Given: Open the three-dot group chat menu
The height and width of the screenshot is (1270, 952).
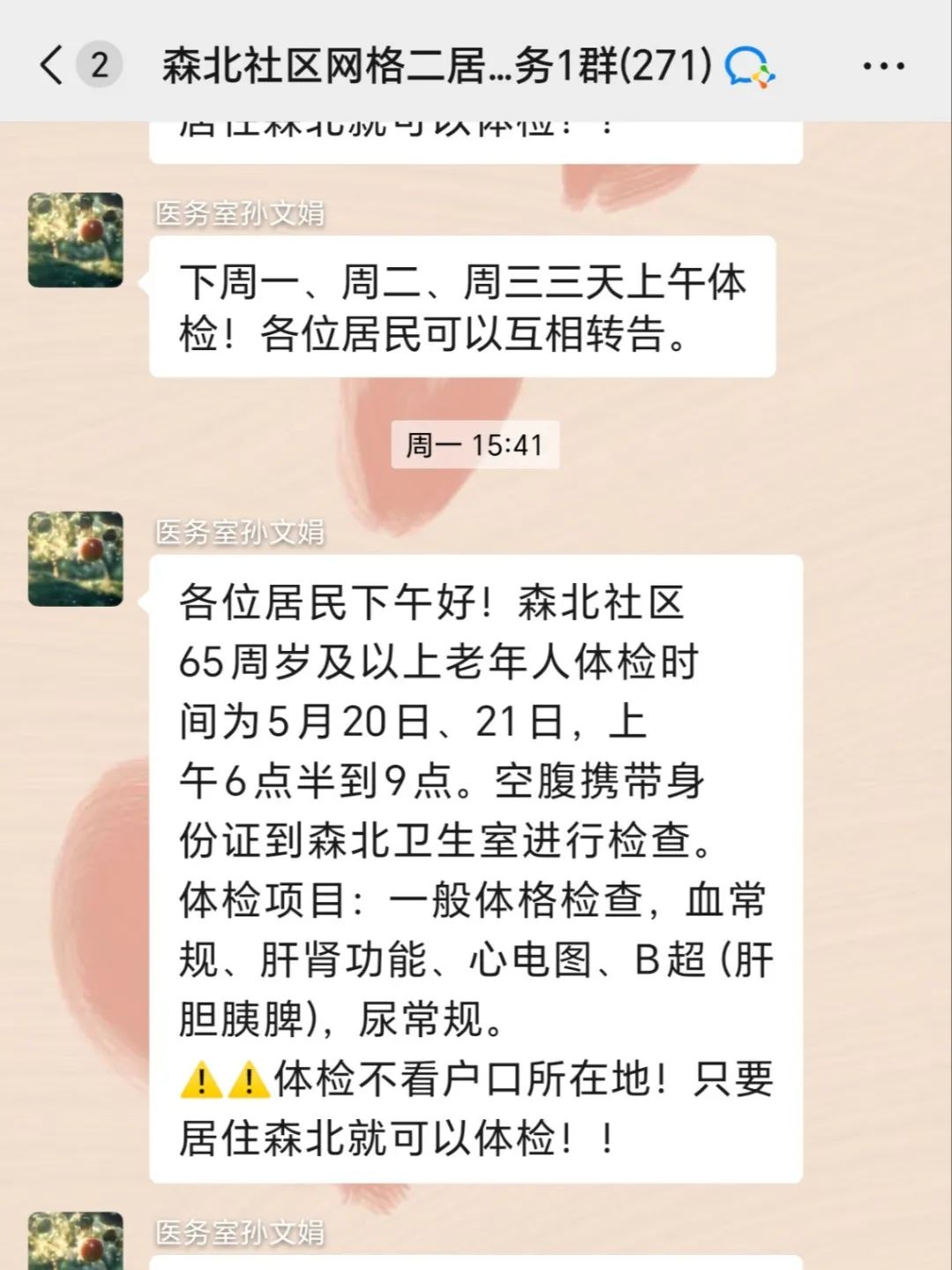Looking at the screenshot, I should (883, 66).
